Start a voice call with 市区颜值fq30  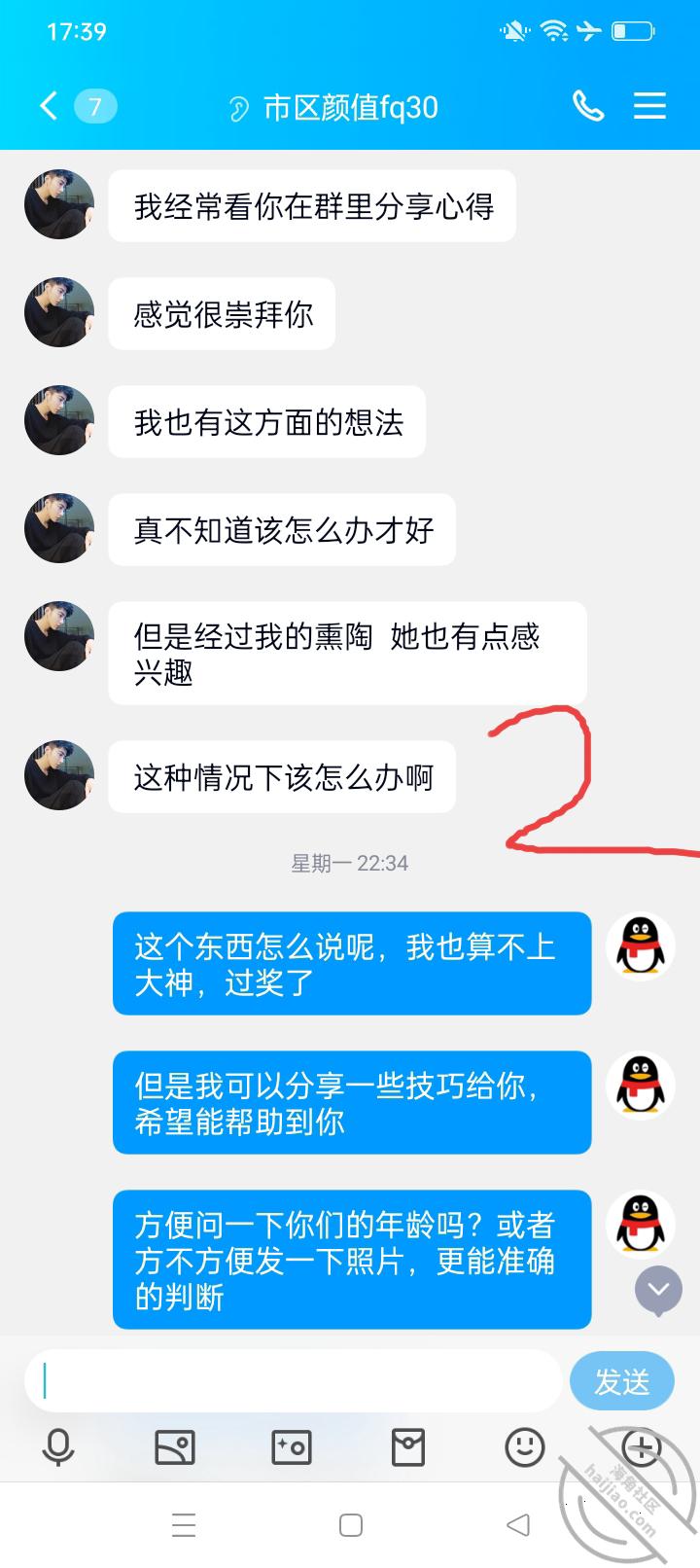588,105
